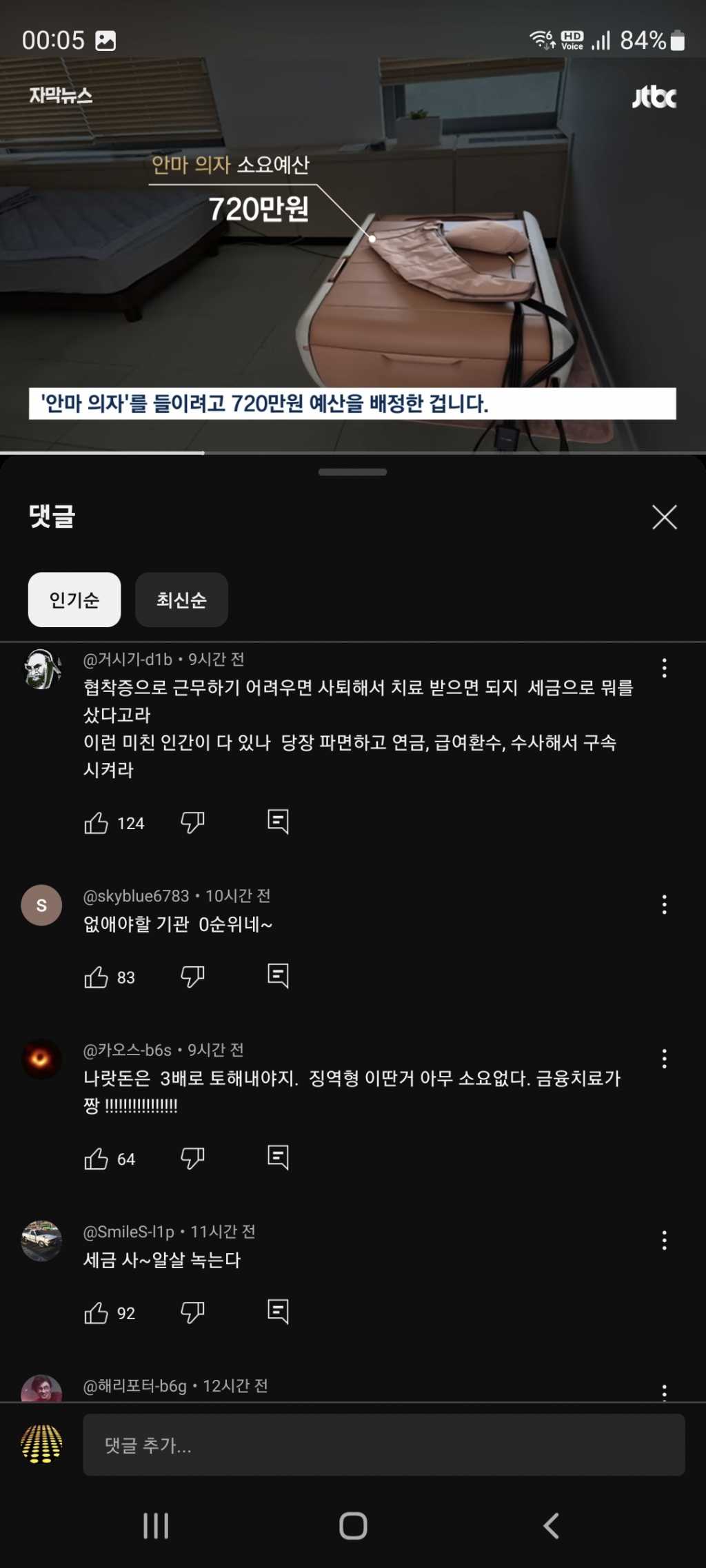Like the comment by @skyblue6783
This screenshot has height=1568, width=706.
pos(97,977)
